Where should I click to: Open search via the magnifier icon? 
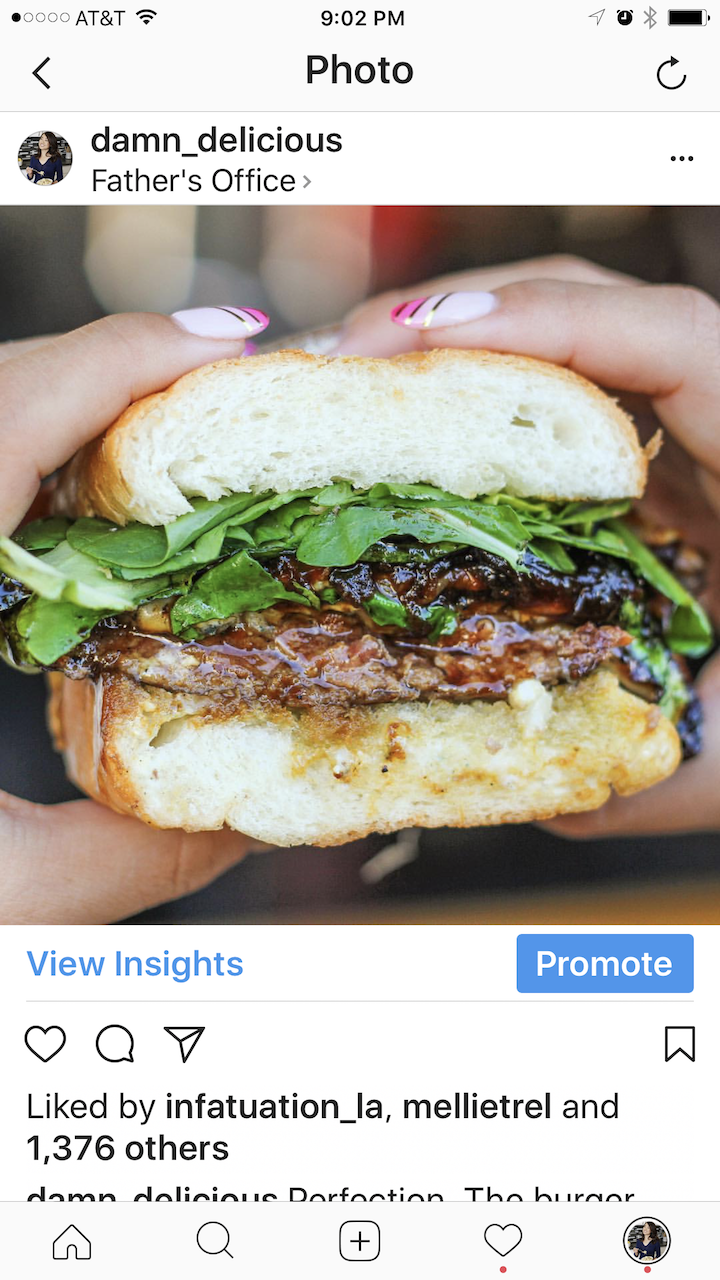pyautogui.click(x=215, y=1240)
